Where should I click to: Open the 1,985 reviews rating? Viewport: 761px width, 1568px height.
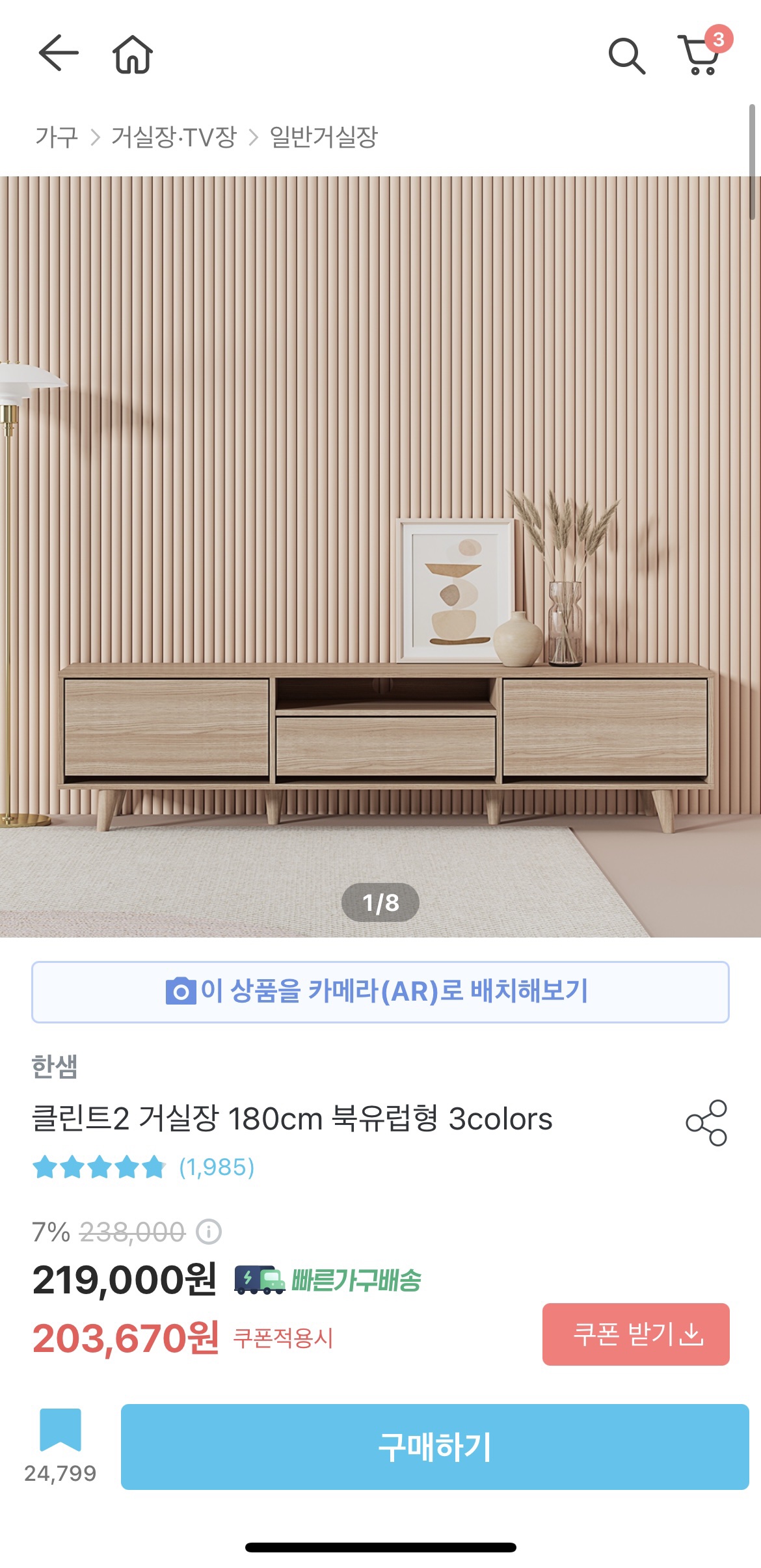point(143,1167)
